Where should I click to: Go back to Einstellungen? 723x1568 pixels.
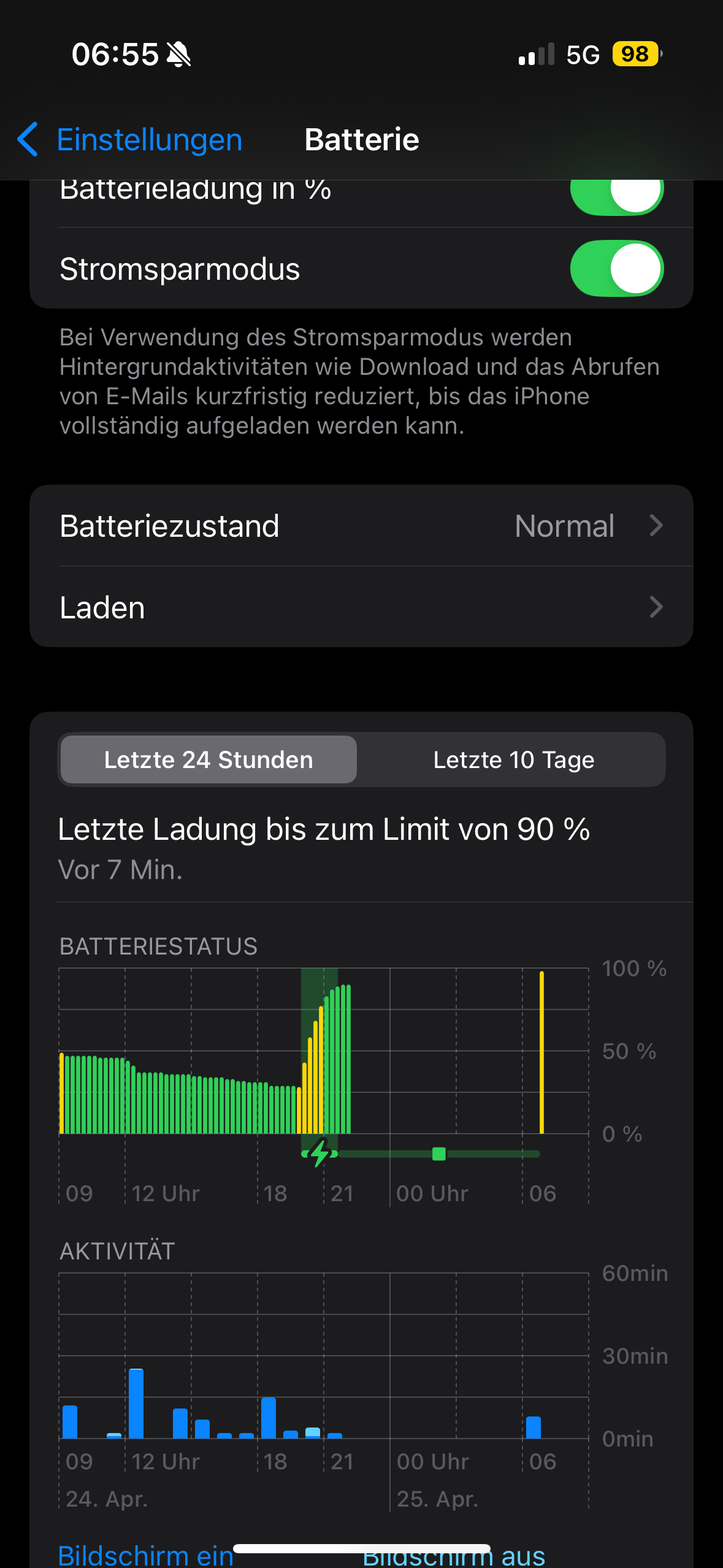(130, 140)
